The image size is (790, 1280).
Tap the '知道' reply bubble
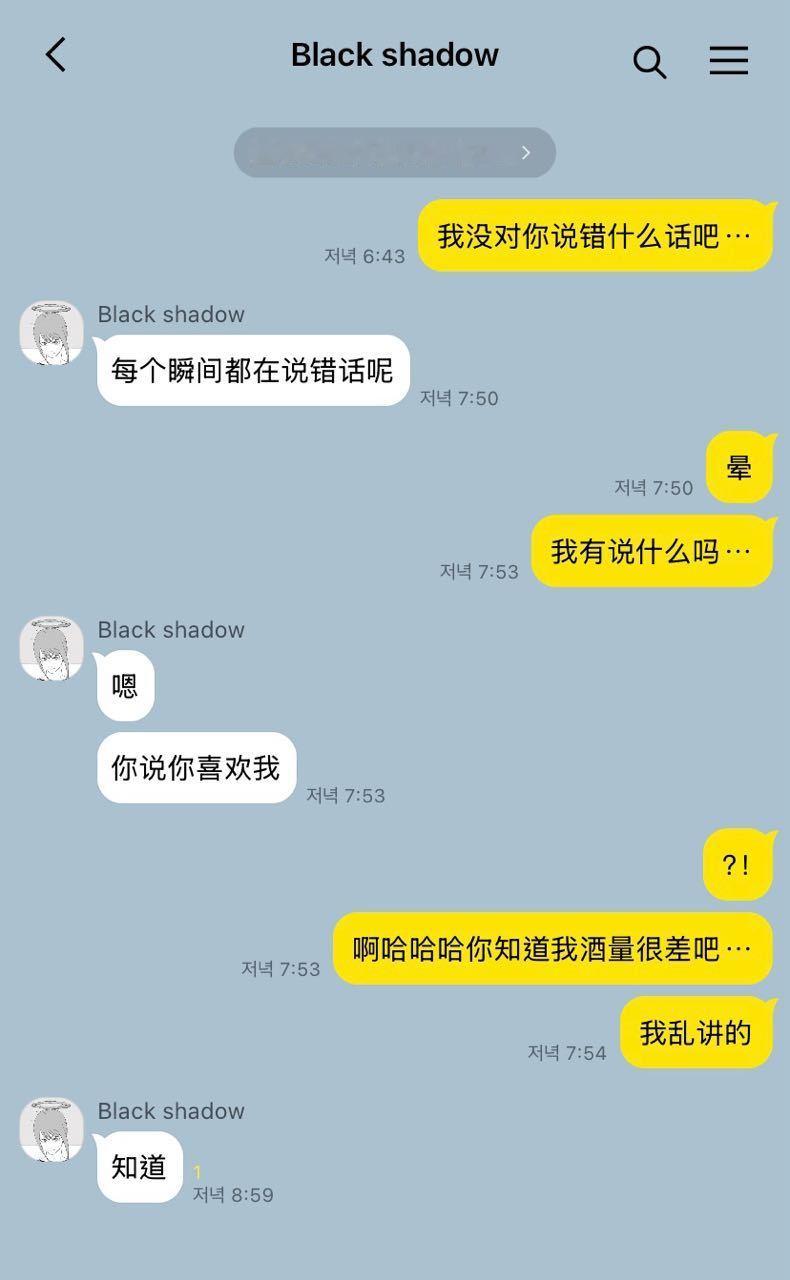tap(137, 1167)
